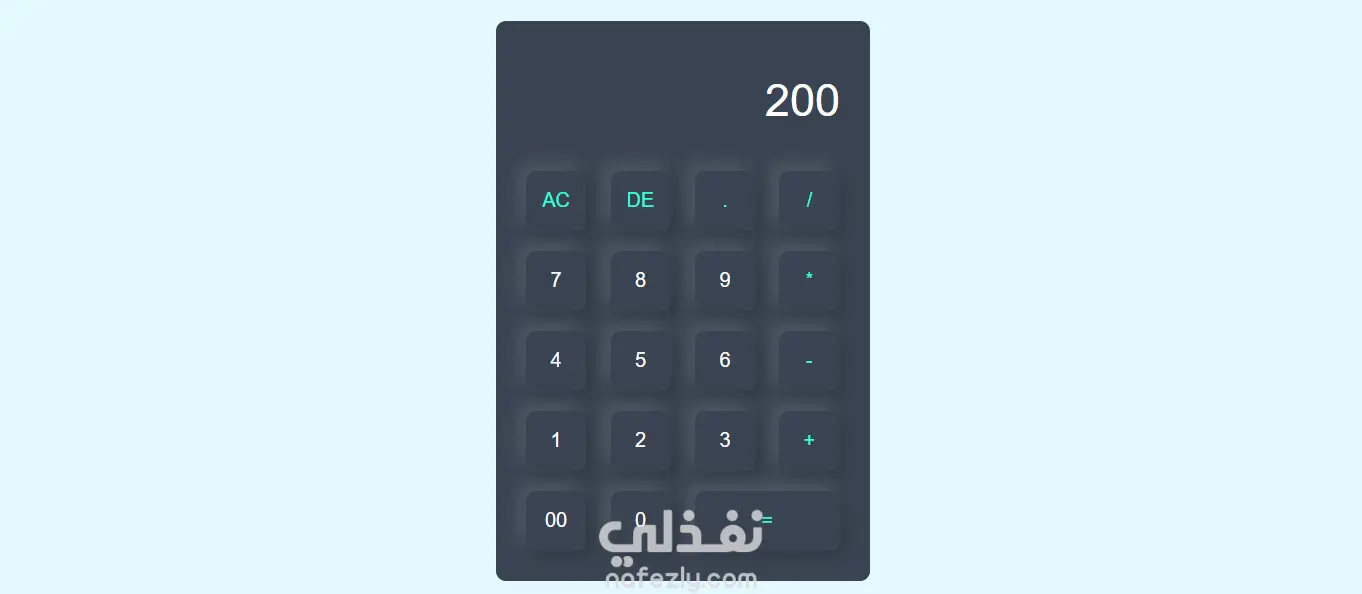
Task: Insert a decimal point
Action: pyautogui.click(x=725, y=200)
